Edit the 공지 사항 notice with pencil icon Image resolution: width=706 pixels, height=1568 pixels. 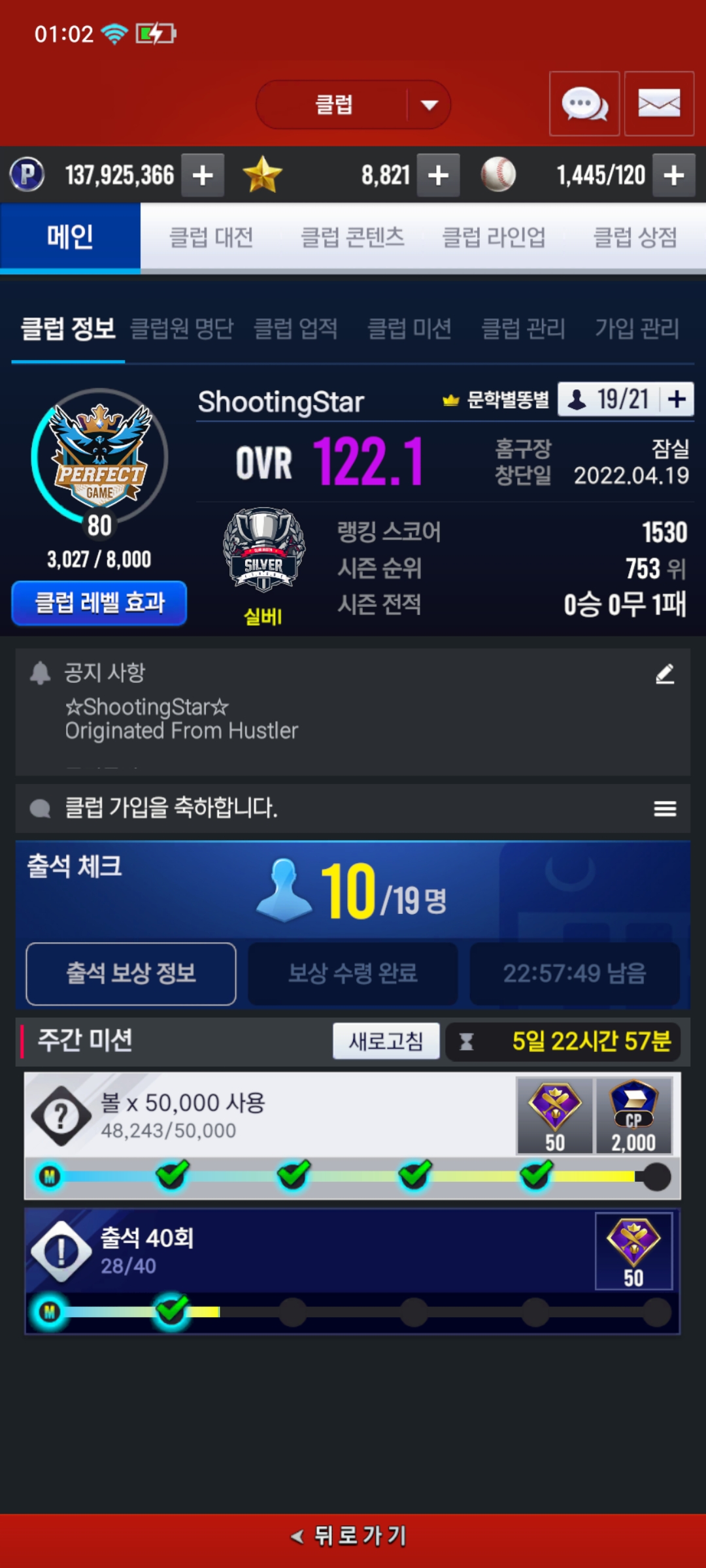665,674
